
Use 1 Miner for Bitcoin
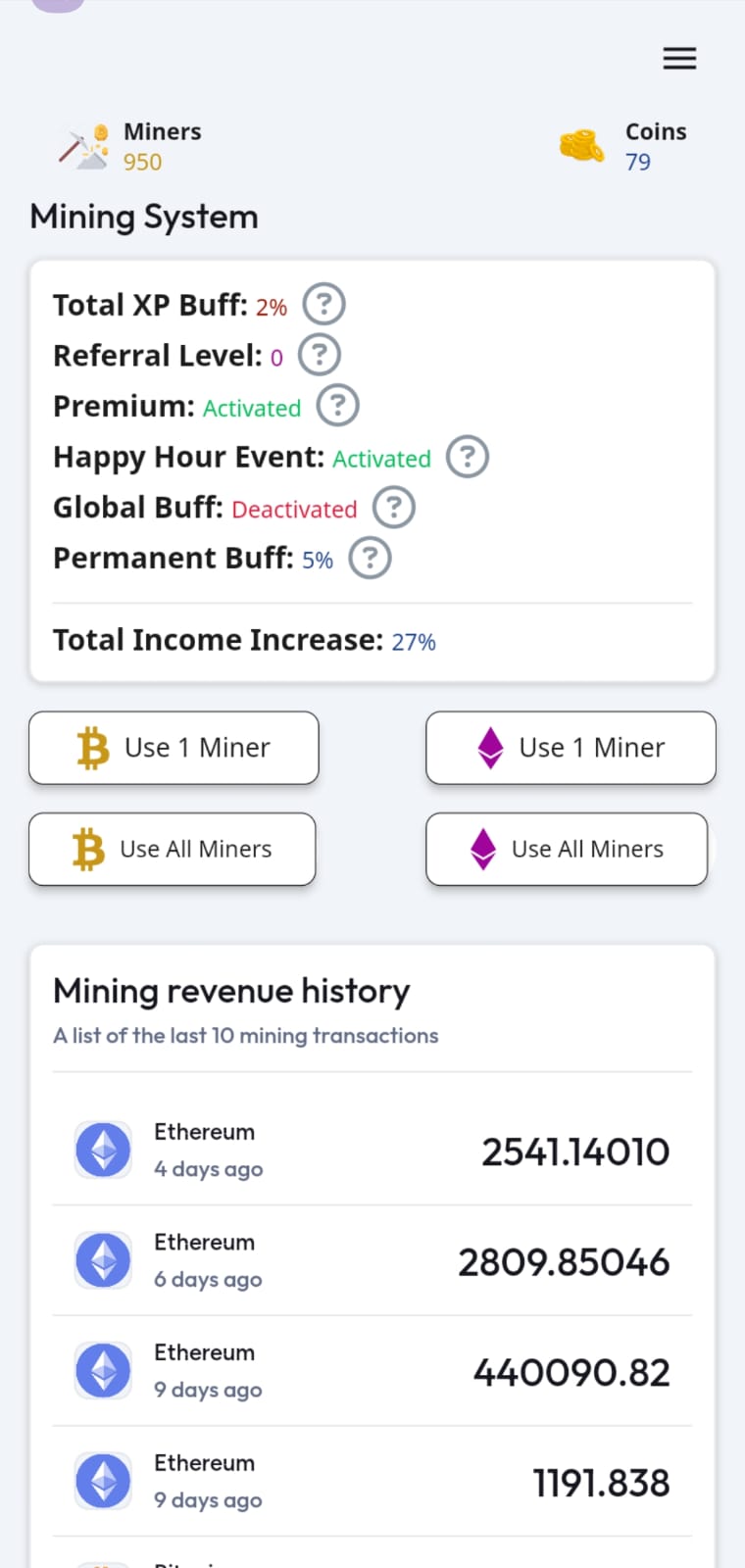pyautogui.click(x=174, y=748)
